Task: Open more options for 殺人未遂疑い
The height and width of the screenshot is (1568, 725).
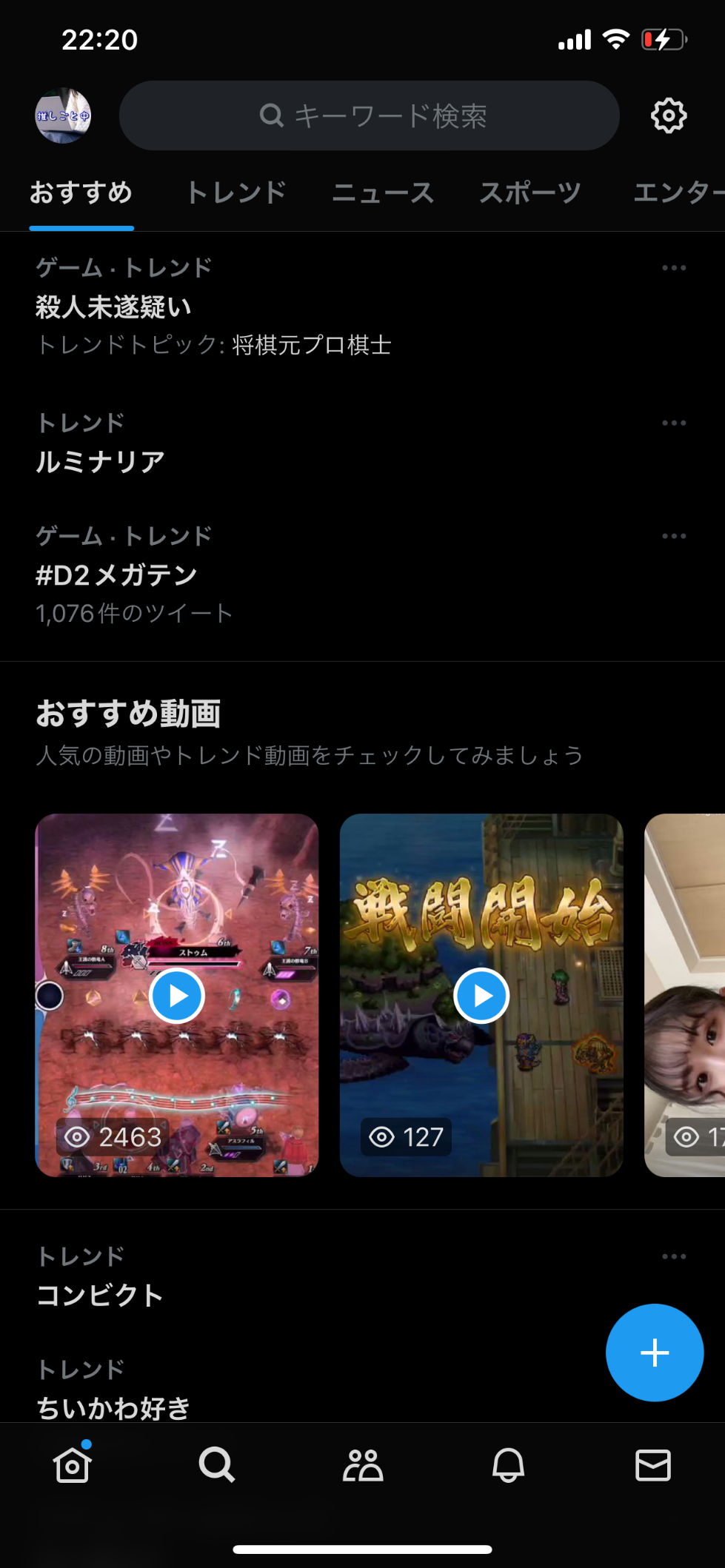Action: 673,268
